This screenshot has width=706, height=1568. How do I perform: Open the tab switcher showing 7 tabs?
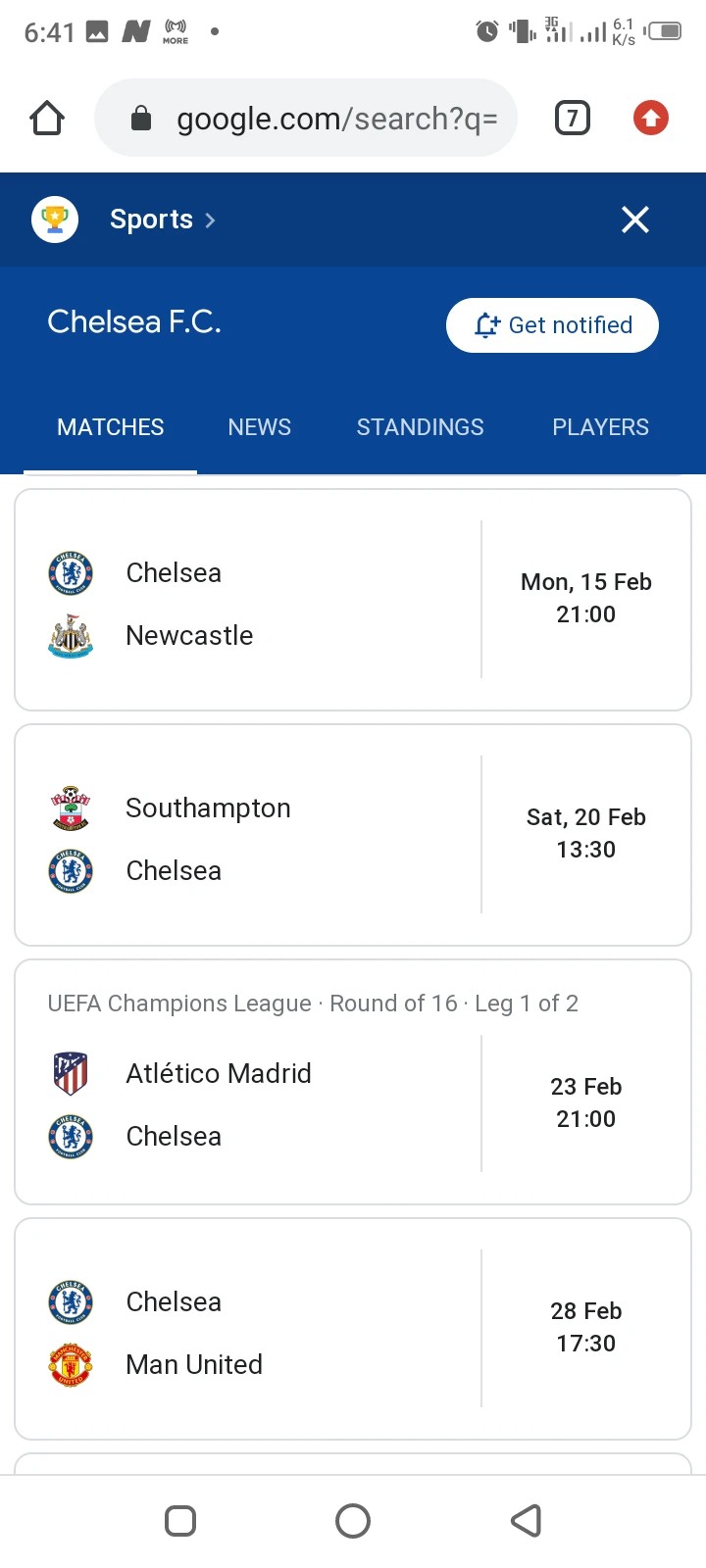[x=573, y=119]
